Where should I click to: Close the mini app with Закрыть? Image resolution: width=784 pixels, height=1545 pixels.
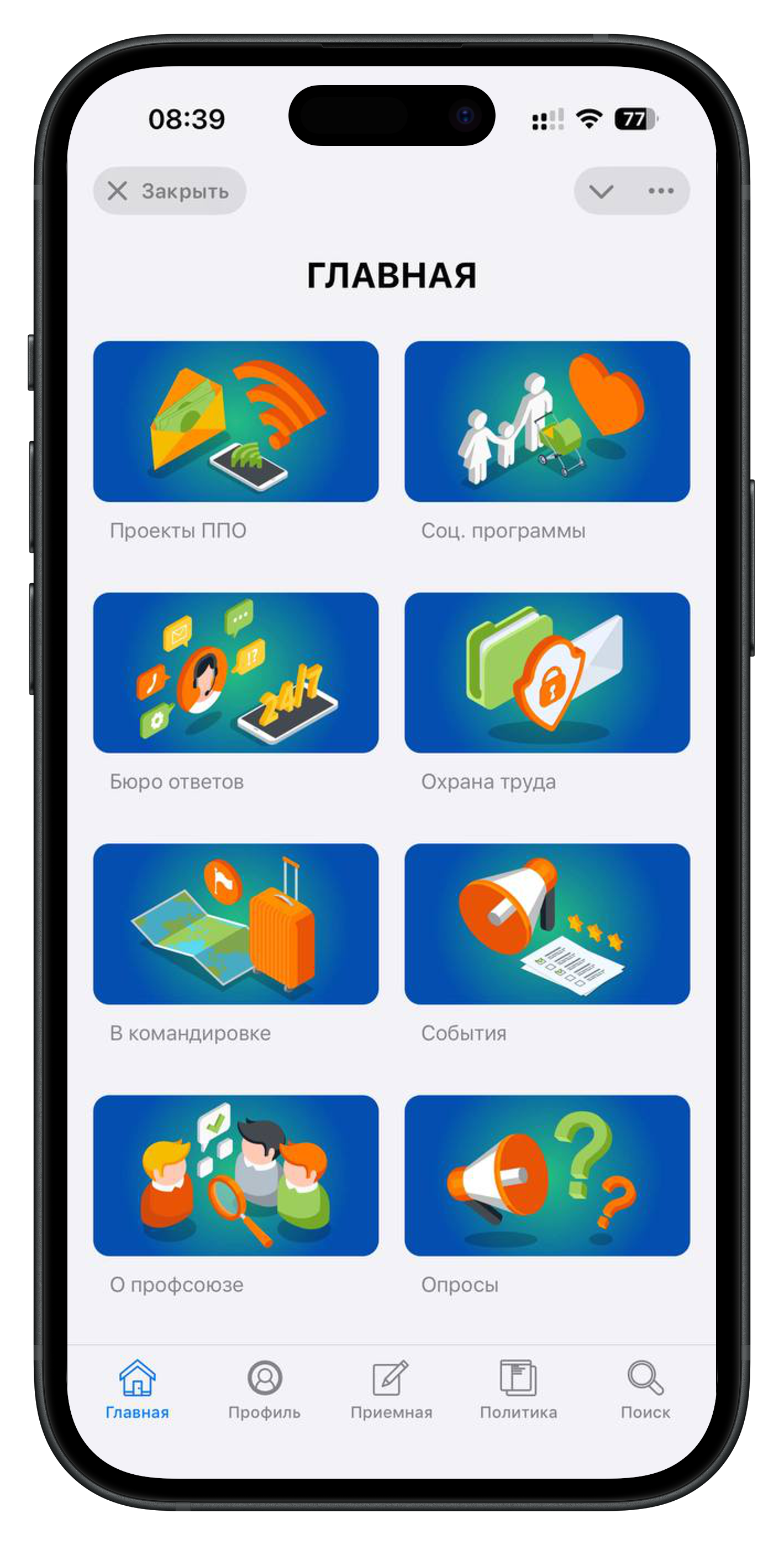coord(169,191)
